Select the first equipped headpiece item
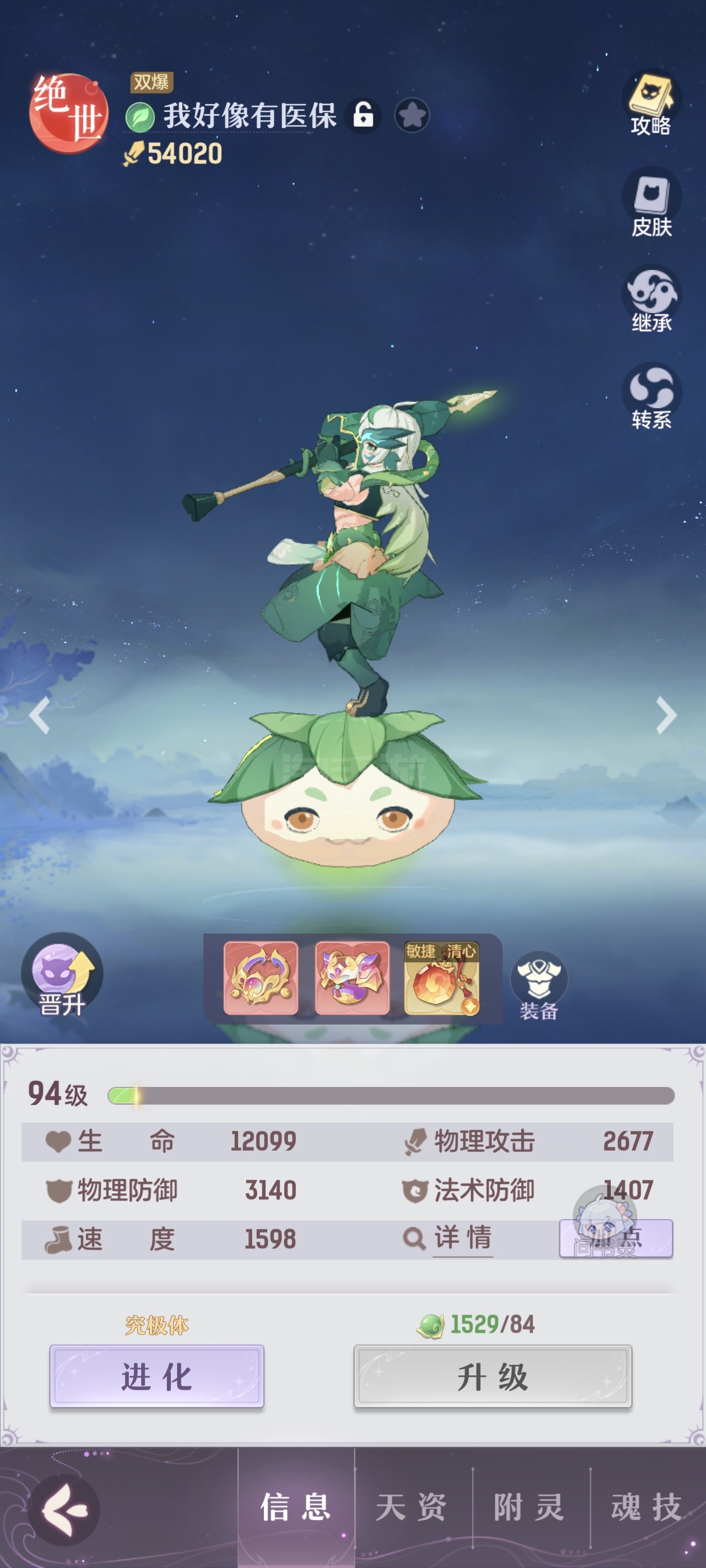 261,978
